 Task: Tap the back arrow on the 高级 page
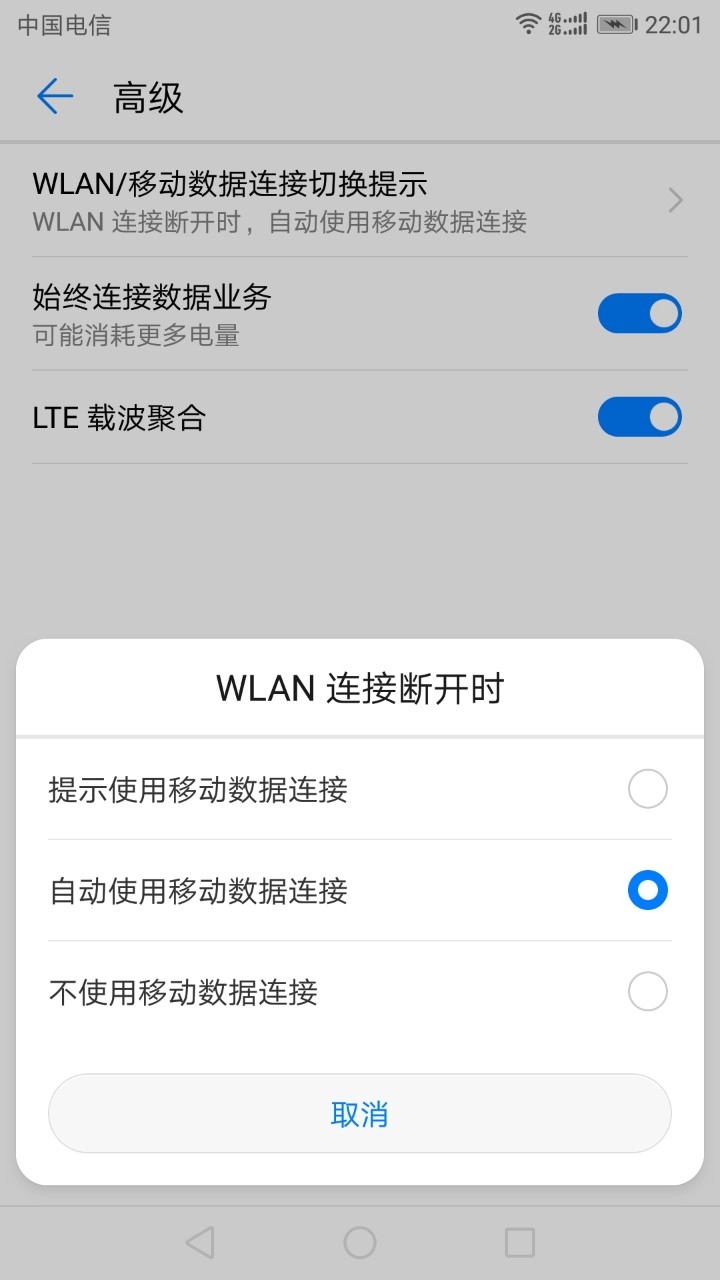[x=56, y=96]
